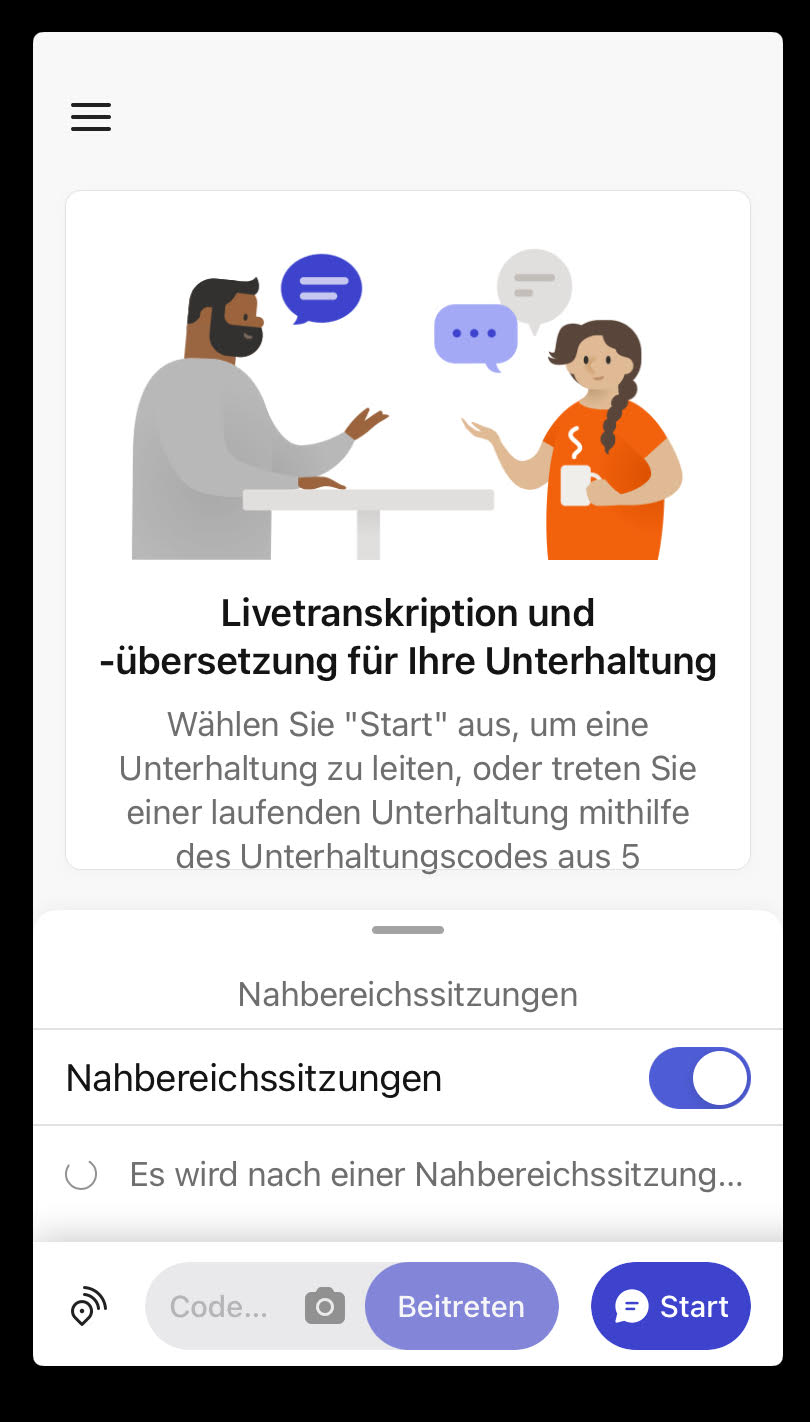The width and height of the screenshot is (810, 1422).
Task: Scan code with the camera icon
Action: pyautogui.click(x=325, y=1306)
